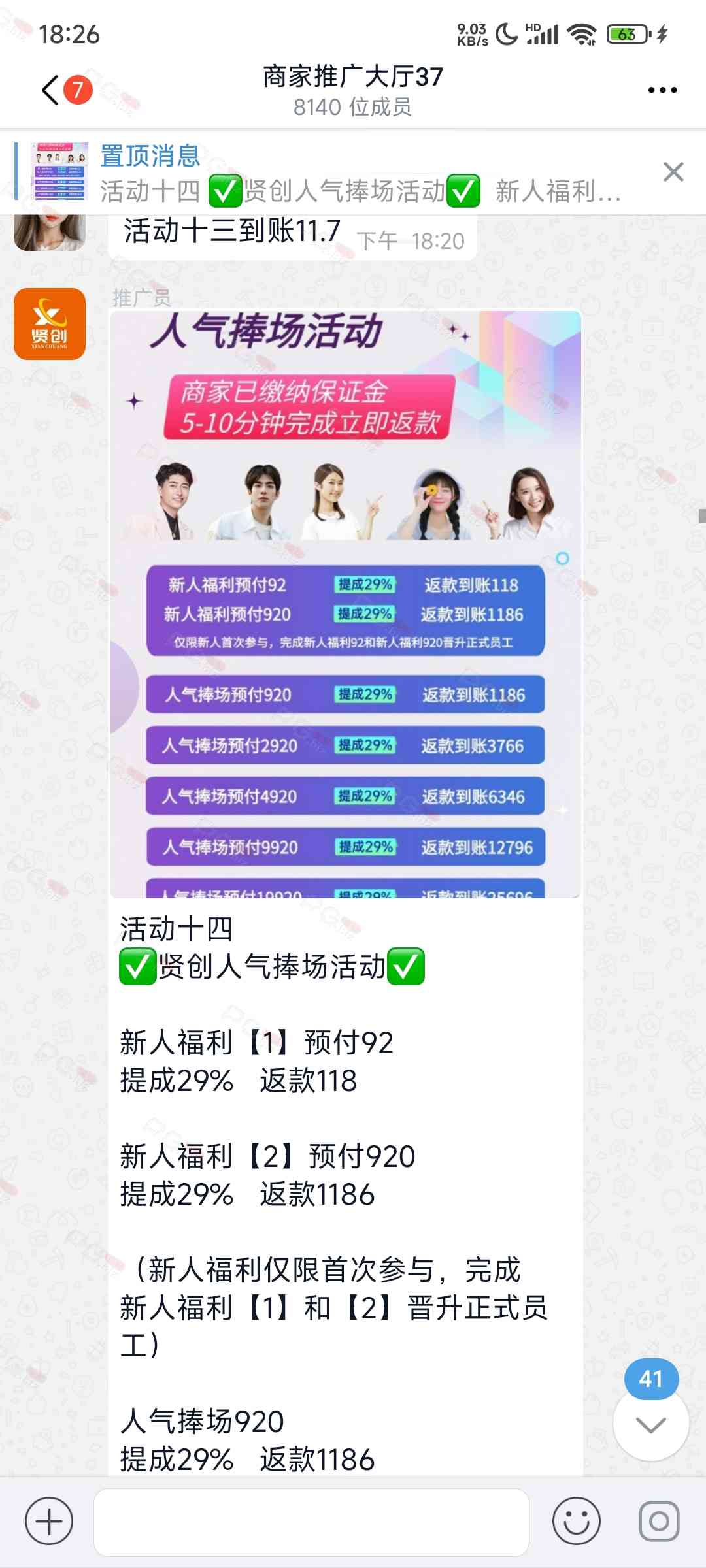Open the emoji picker
706x1568 pixels.
(x=576, y=1521)
